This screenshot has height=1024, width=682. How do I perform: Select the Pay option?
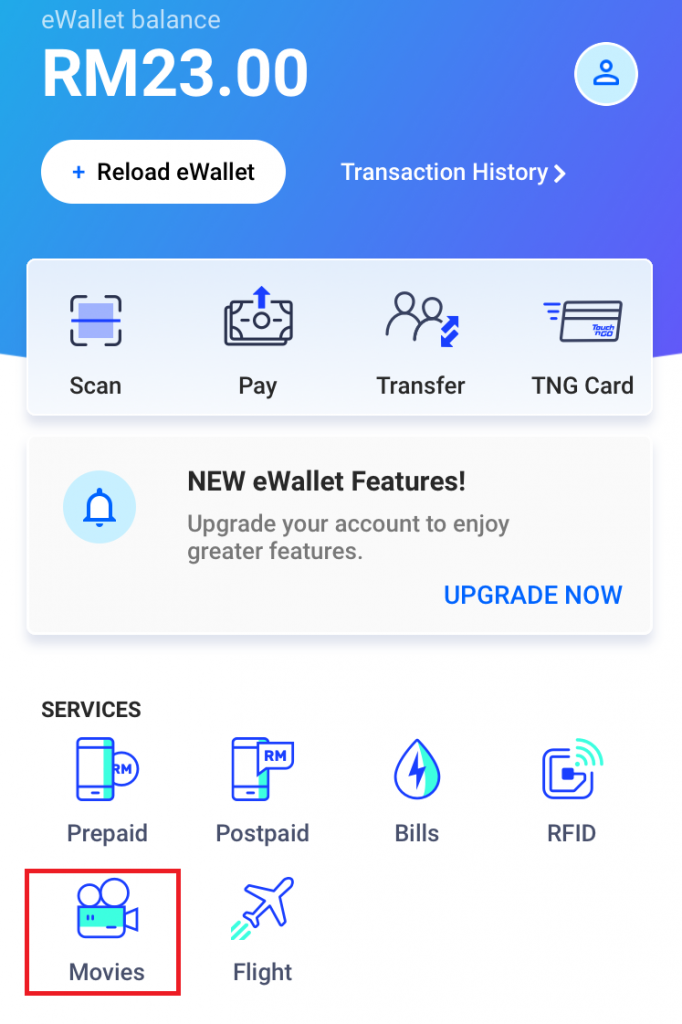tap(258, 342)
